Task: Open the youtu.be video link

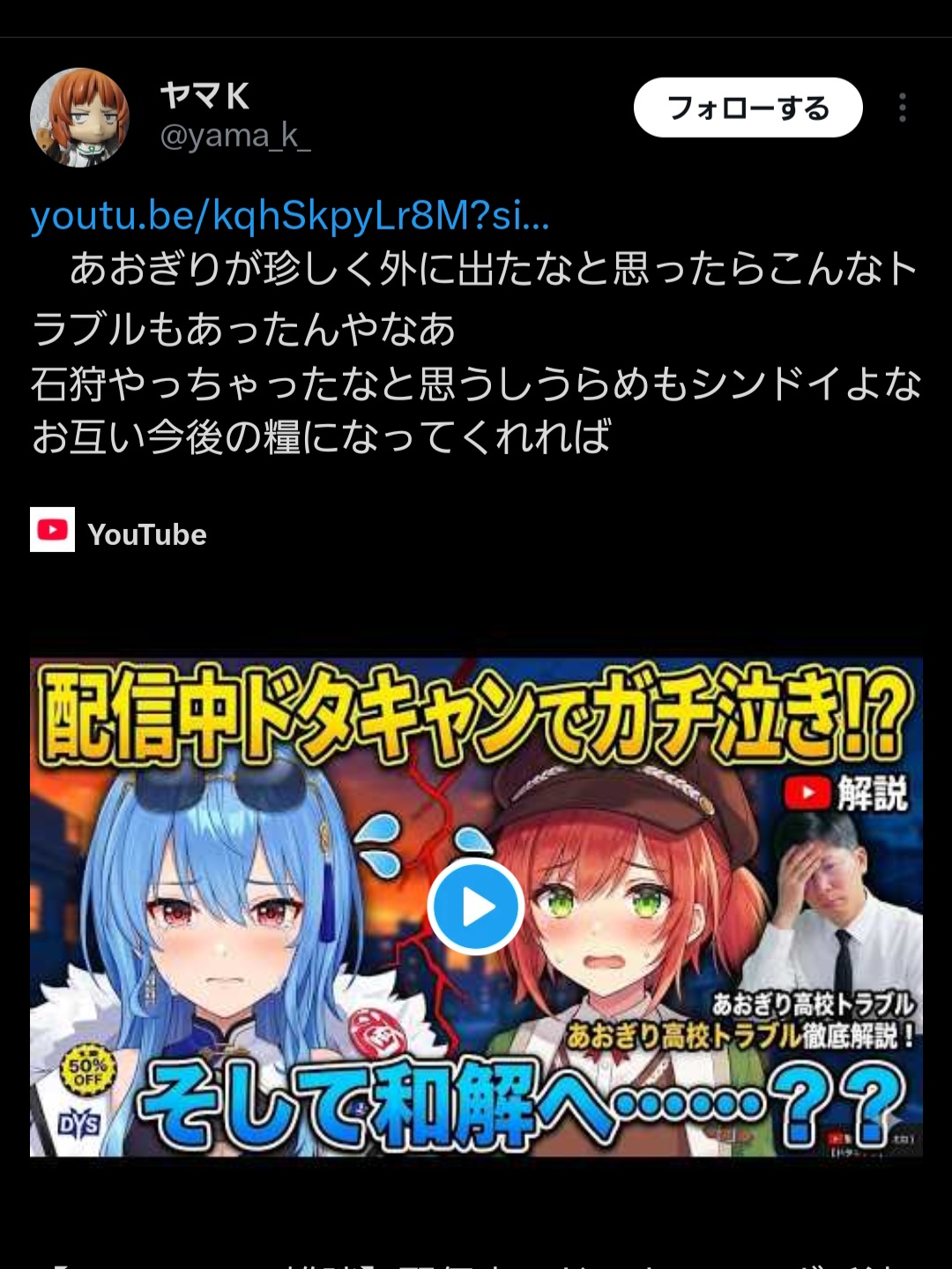Action: click(290, 216)
